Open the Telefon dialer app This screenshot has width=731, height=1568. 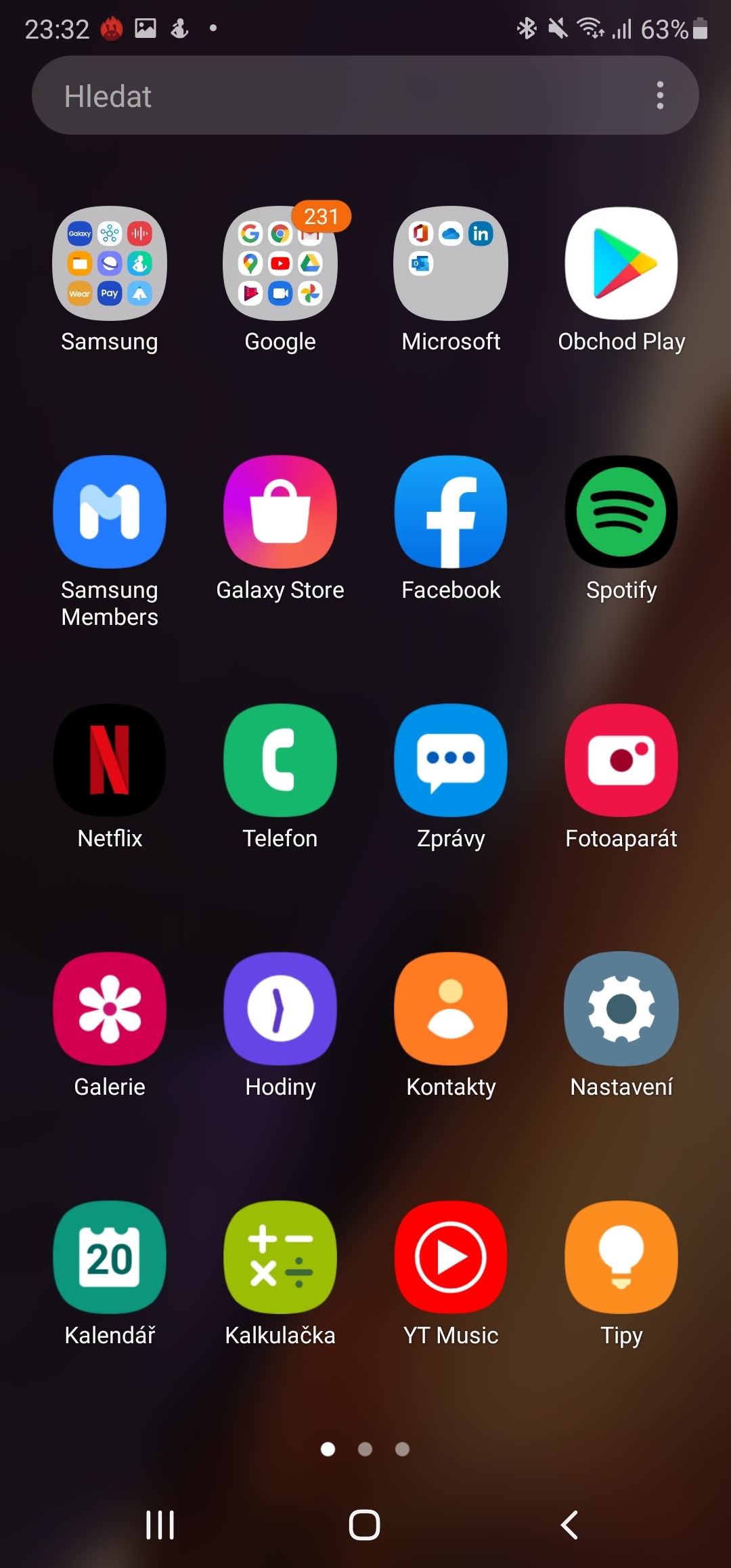click(280, 760)
